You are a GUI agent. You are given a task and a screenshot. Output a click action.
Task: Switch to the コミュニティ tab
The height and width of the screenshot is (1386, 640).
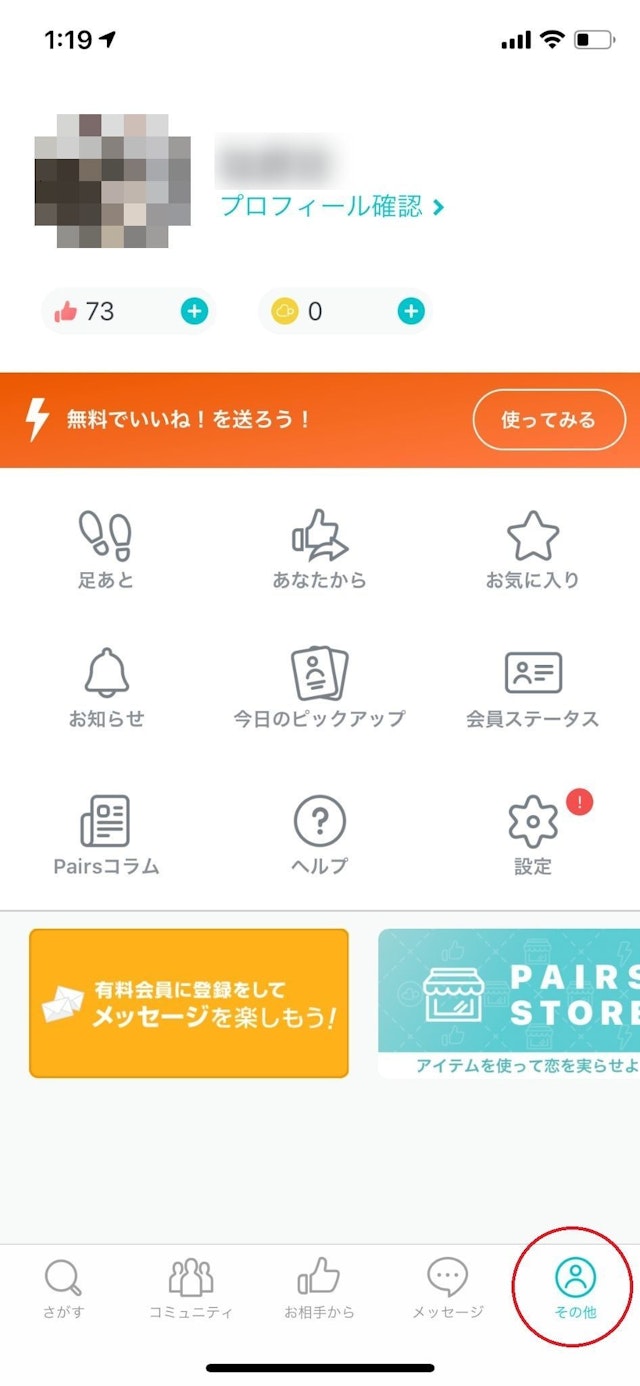point(191,1289)
